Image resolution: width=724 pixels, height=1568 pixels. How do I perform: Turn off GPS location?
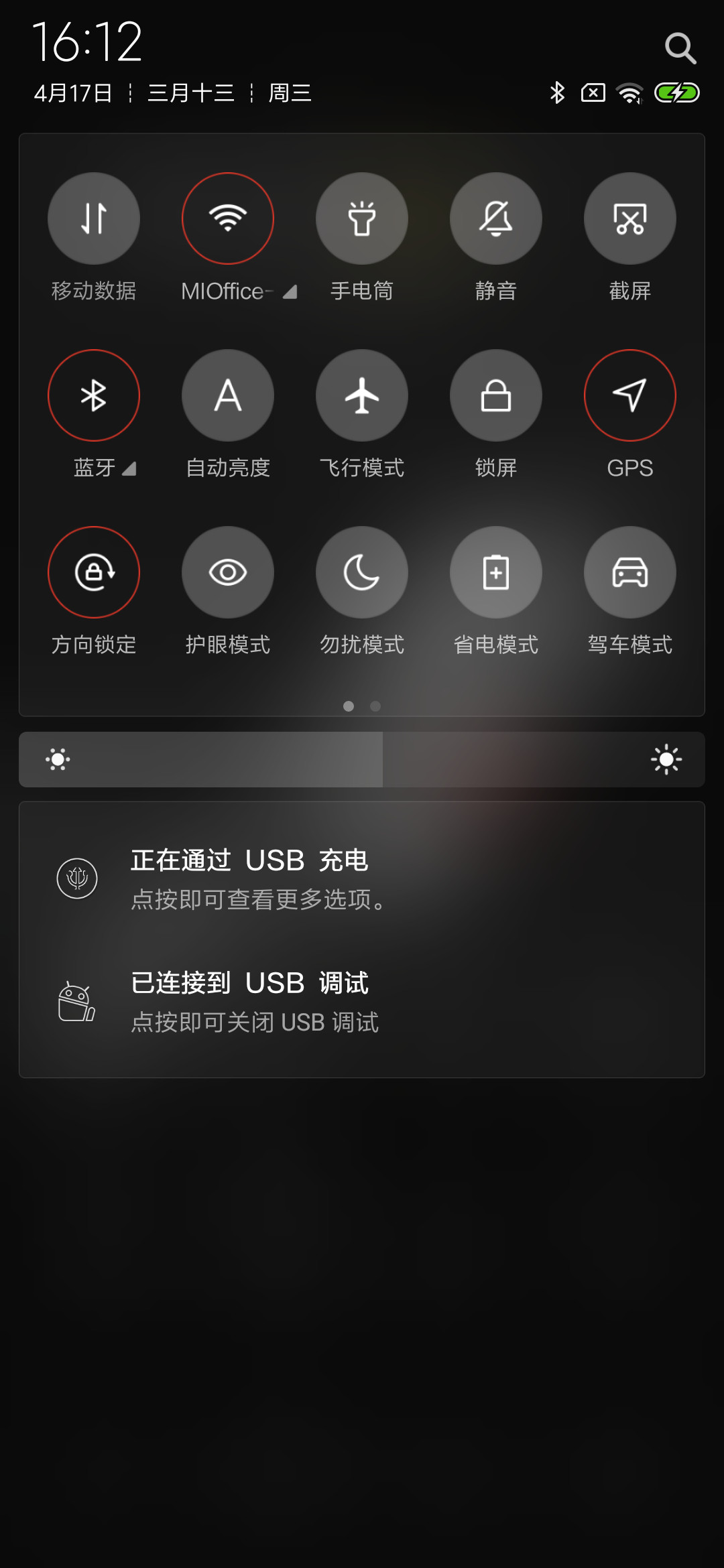(x=630, y=395)
